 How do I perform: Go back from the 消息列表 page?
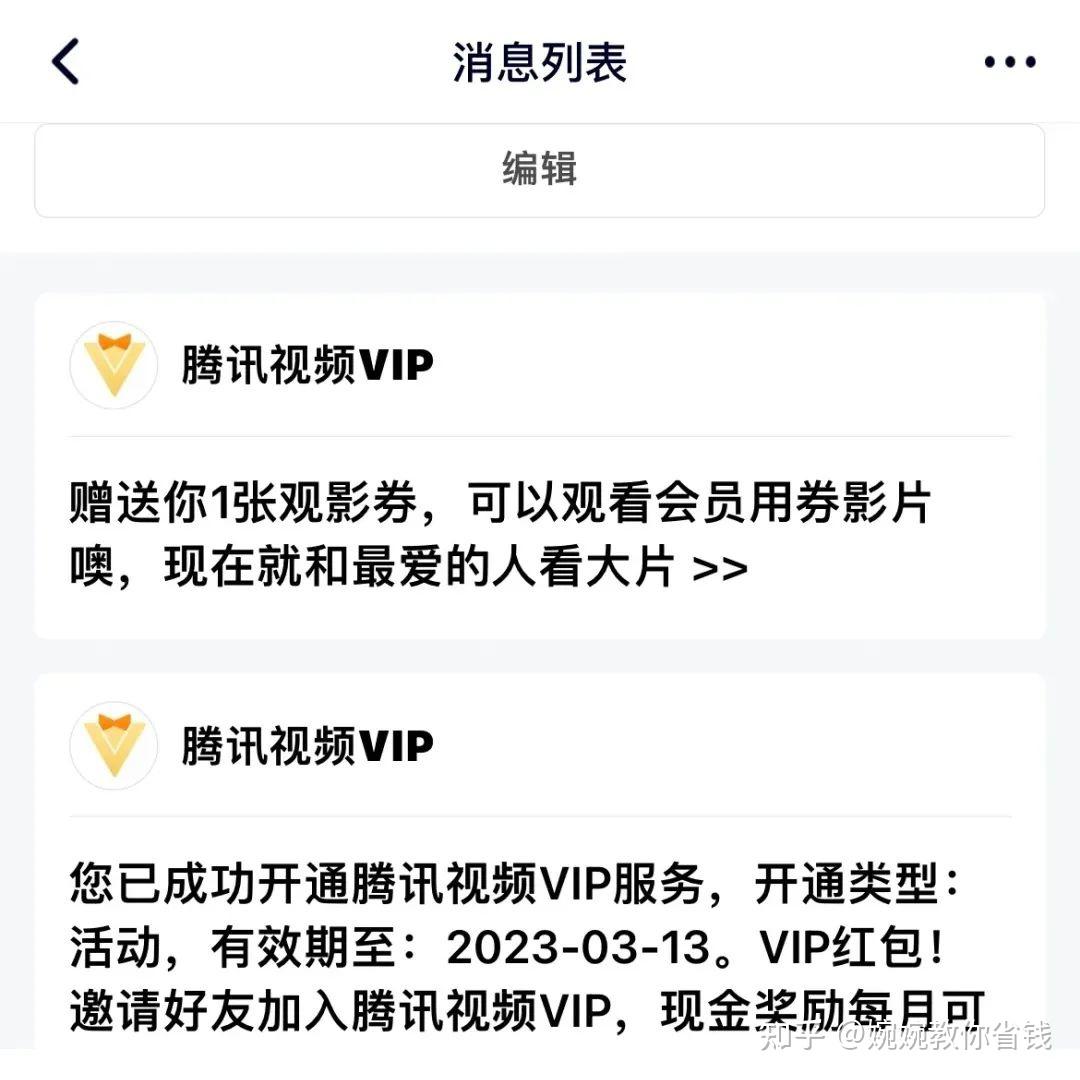[66, 62]
